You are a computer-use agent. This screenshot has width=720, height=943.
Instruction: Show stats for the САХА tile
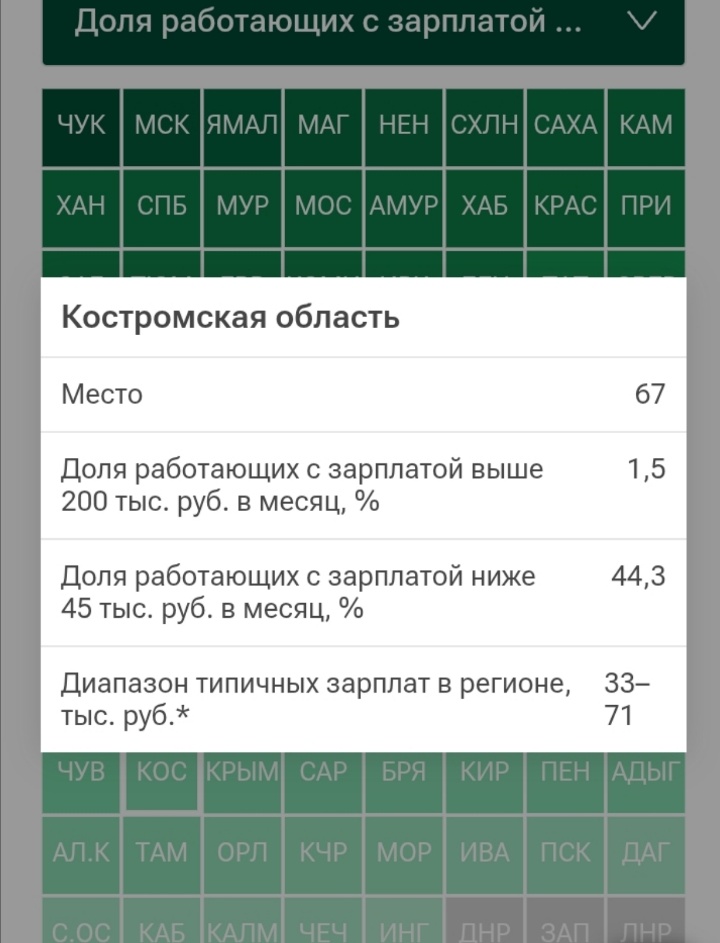[565, 126]
